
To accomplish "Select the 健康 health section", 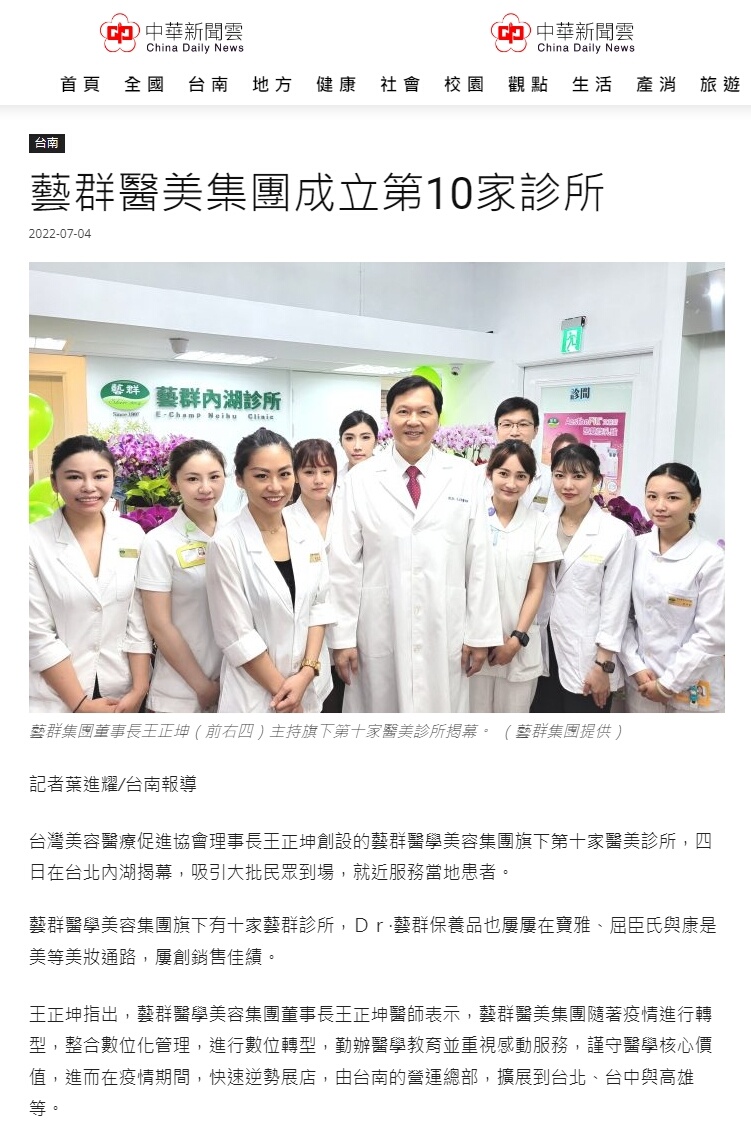I will [336, 85].
